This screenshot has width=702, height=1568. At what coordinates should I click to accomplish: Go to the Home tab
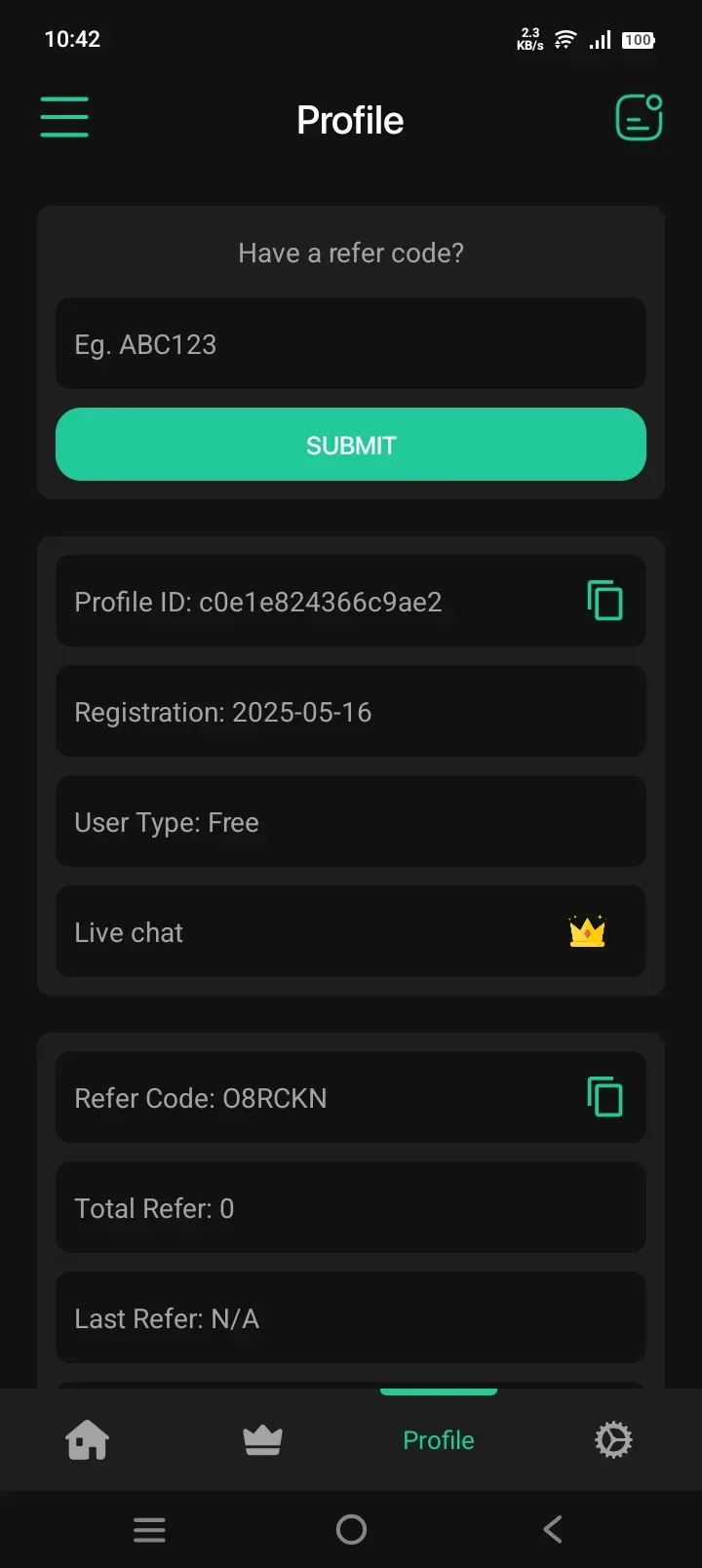[x=87, y=1439]
